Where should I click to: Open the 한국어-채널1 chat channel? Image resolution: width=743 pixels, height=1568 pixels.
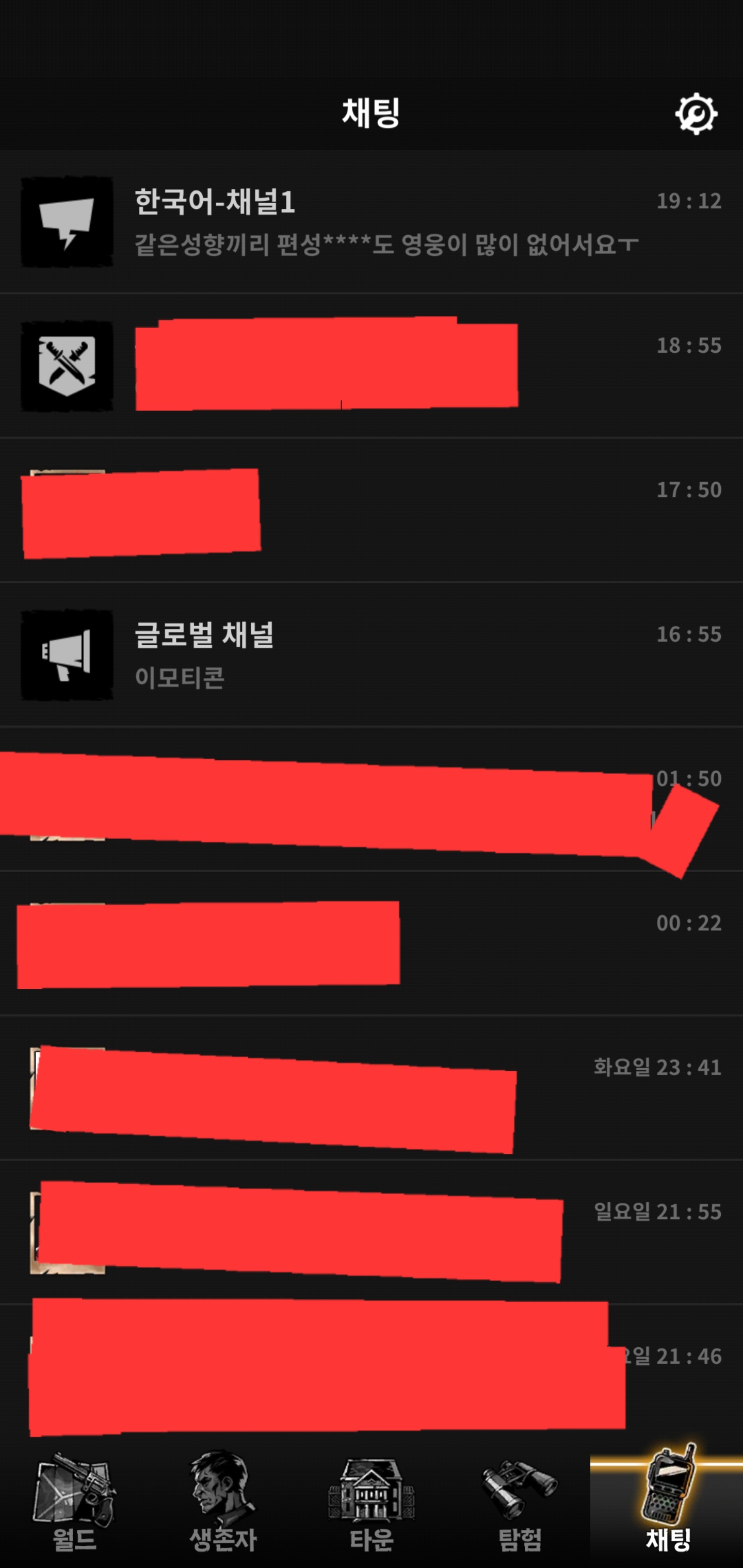pos(372,222)
